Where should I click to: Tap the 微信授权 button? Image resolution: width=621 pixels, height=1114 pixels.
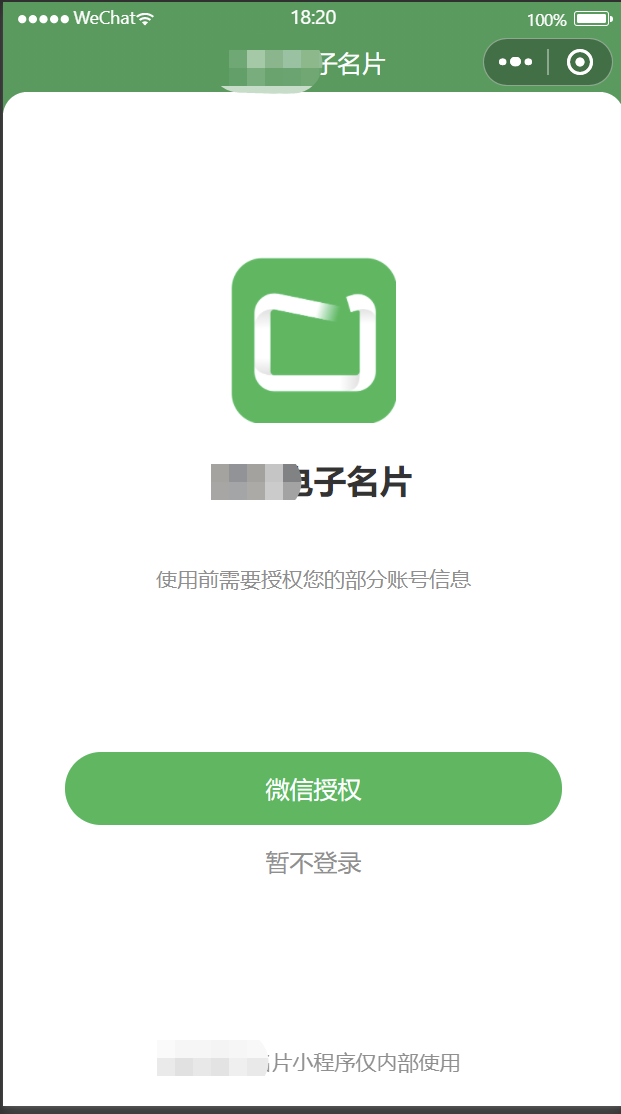[x=313, y=788]
